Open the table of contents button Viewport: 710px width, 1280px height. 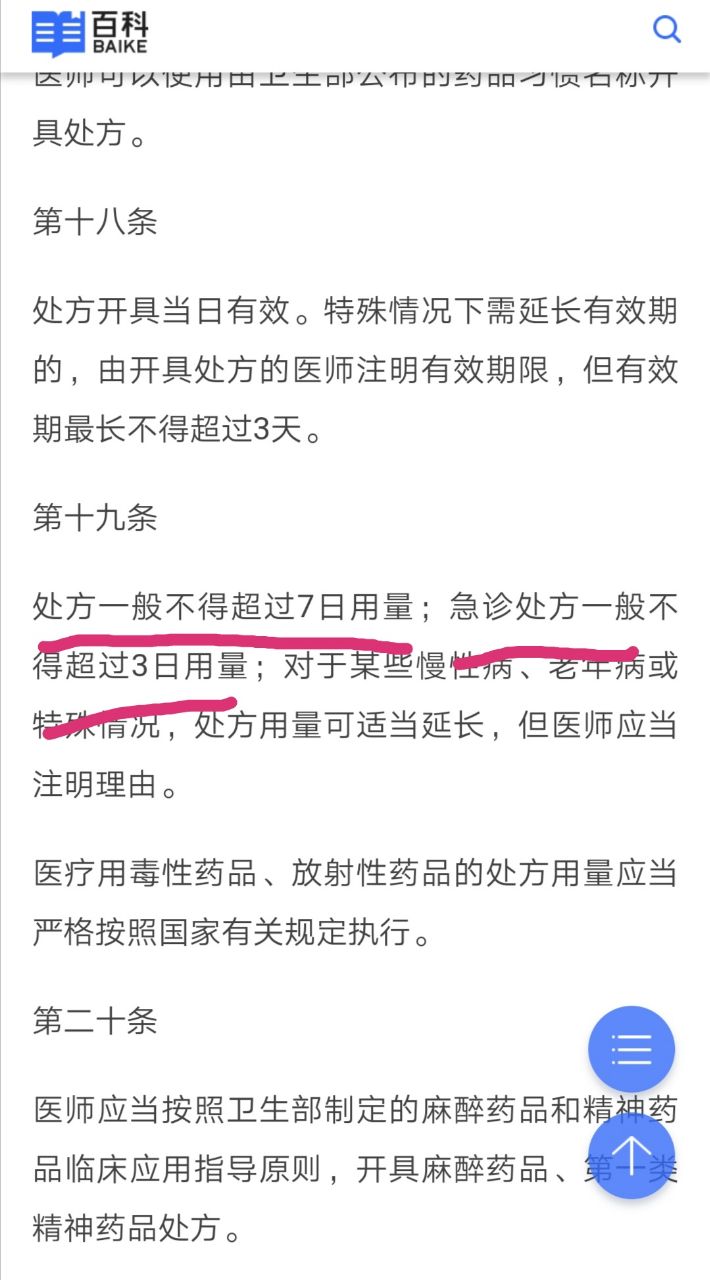pos(631,1049)
